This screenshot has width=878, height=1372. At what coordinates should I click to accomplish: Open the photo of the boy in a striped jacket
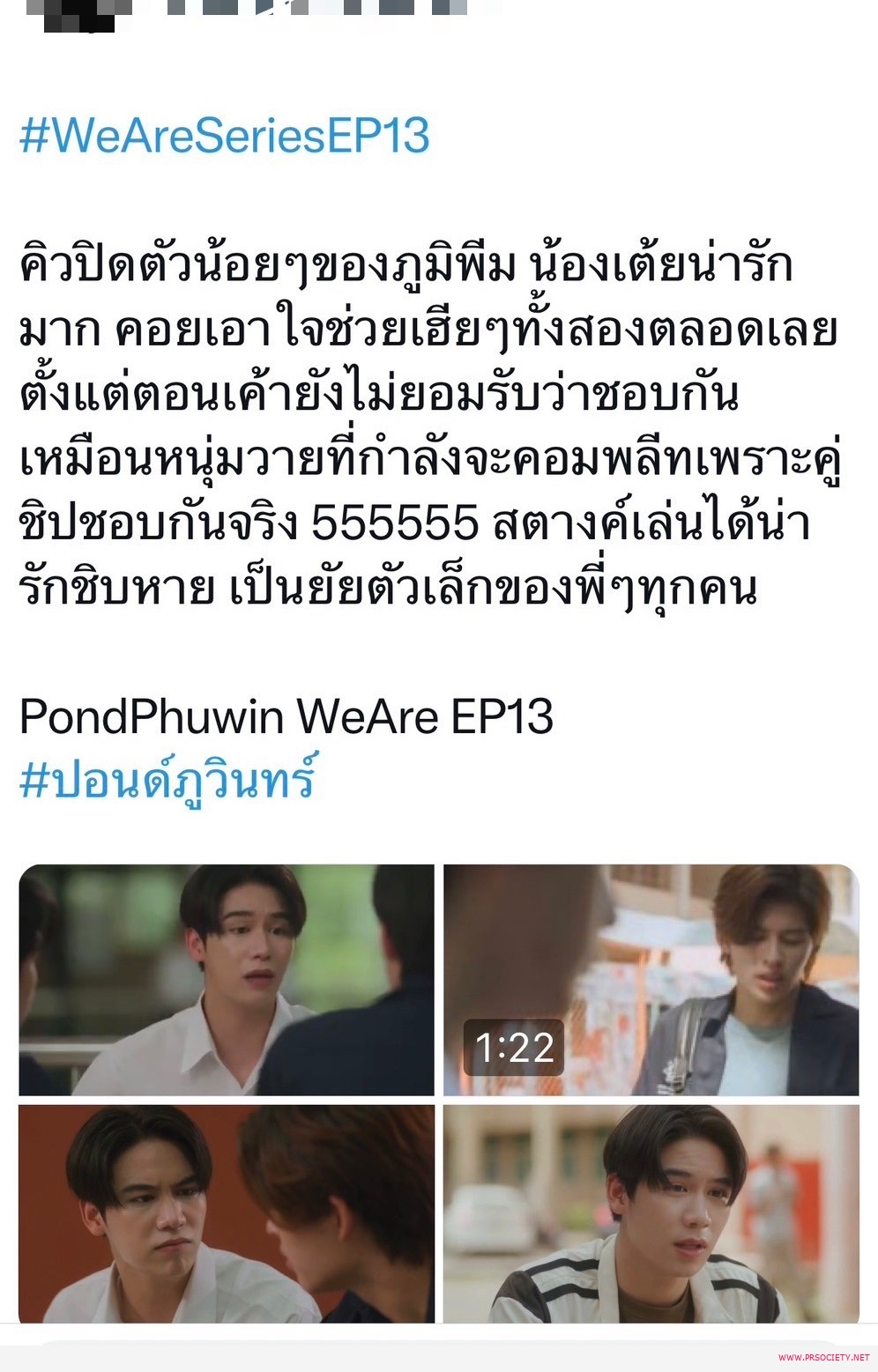click(x=651, y=1213)
